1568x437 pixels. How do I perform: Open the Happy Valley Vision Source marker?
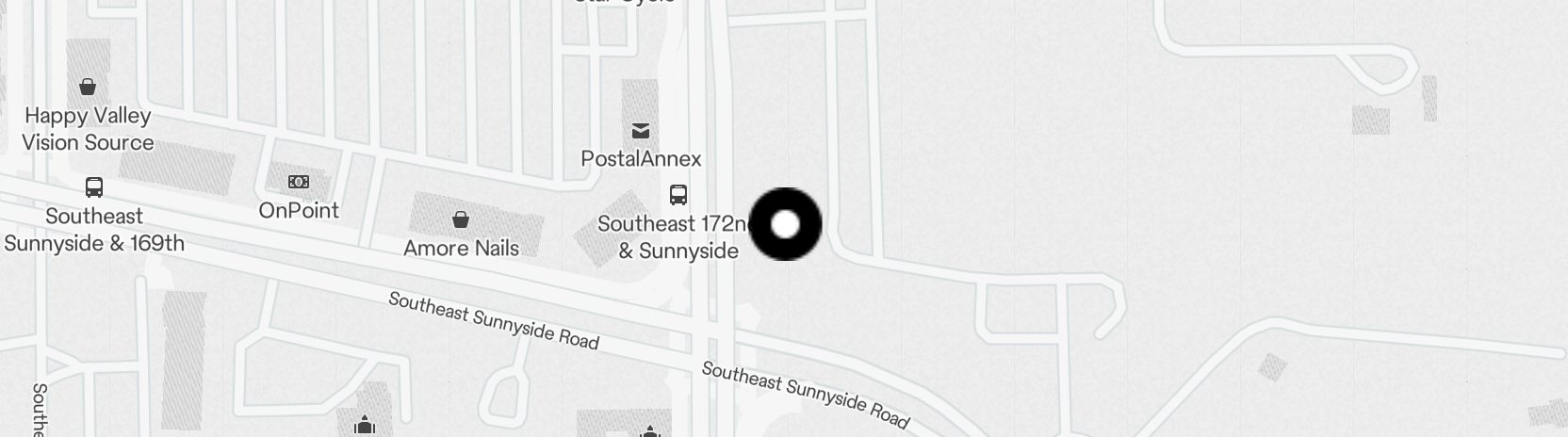tap(88, 88)
